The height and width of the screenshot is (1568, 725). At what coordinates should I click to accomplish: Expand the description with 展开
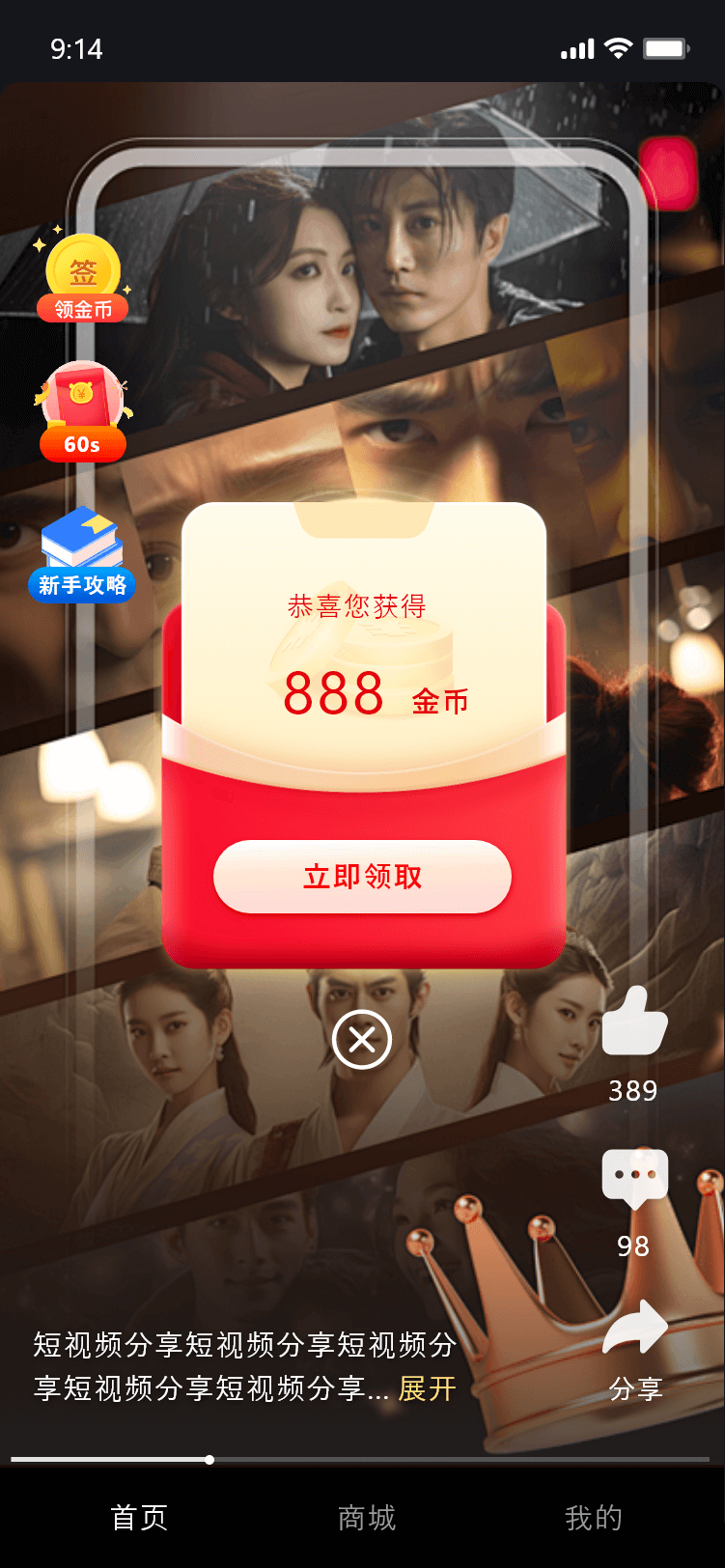tap(427, 1388)
